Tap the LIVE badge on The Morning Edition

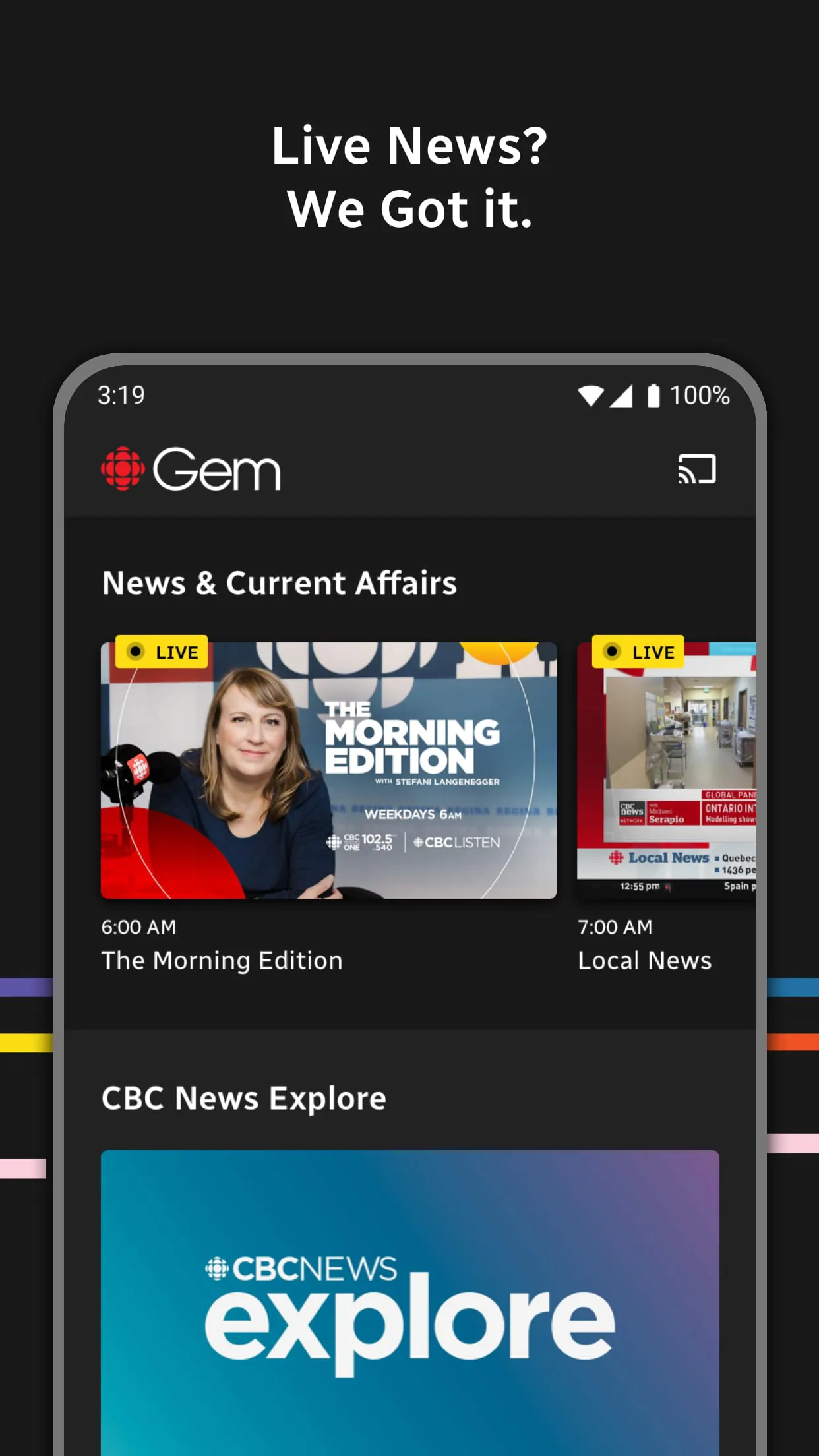160,652
